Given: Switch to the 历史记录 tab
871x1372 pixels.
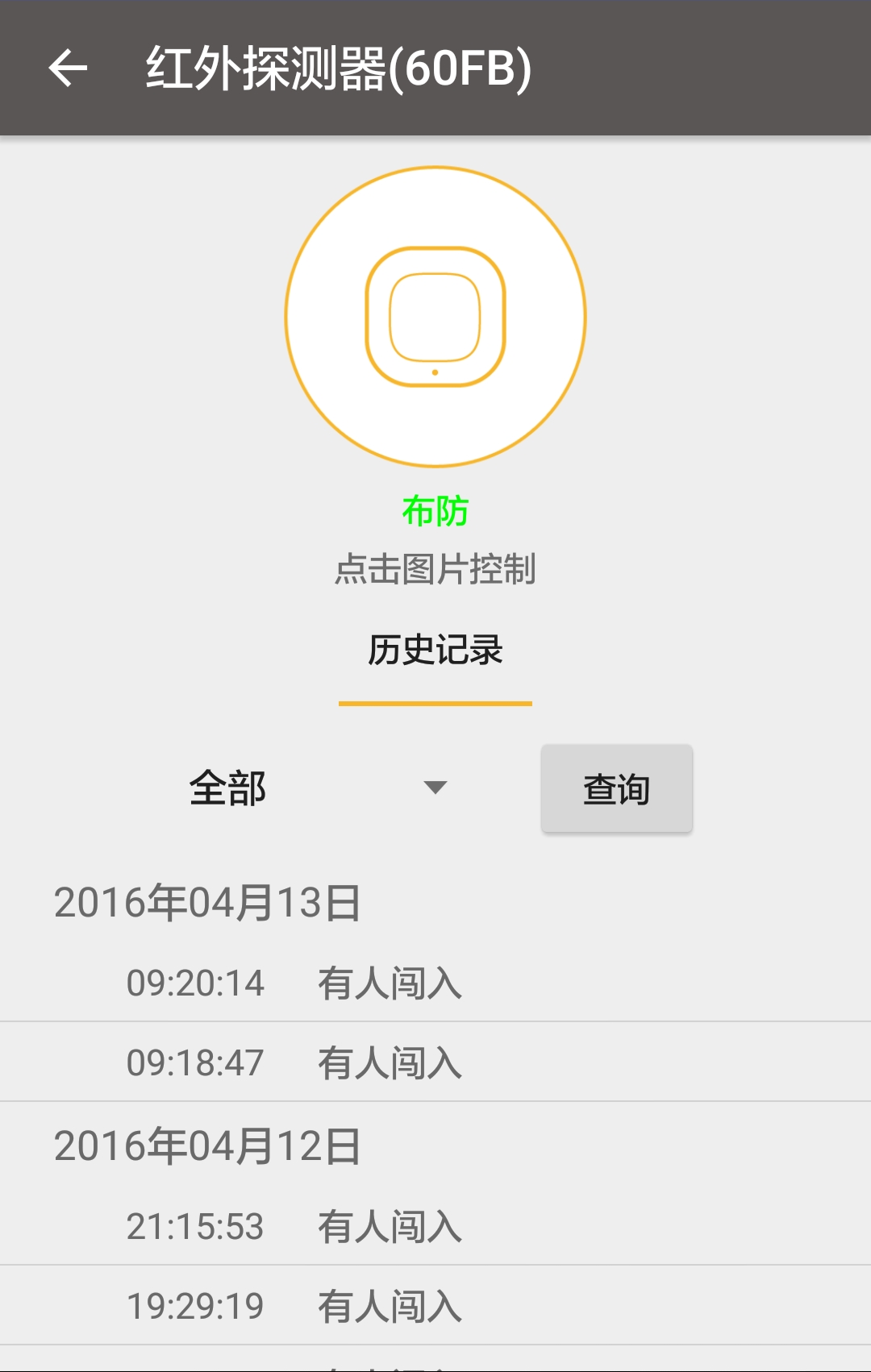Looking at the screenshot, I should click(x=435, y=650).
